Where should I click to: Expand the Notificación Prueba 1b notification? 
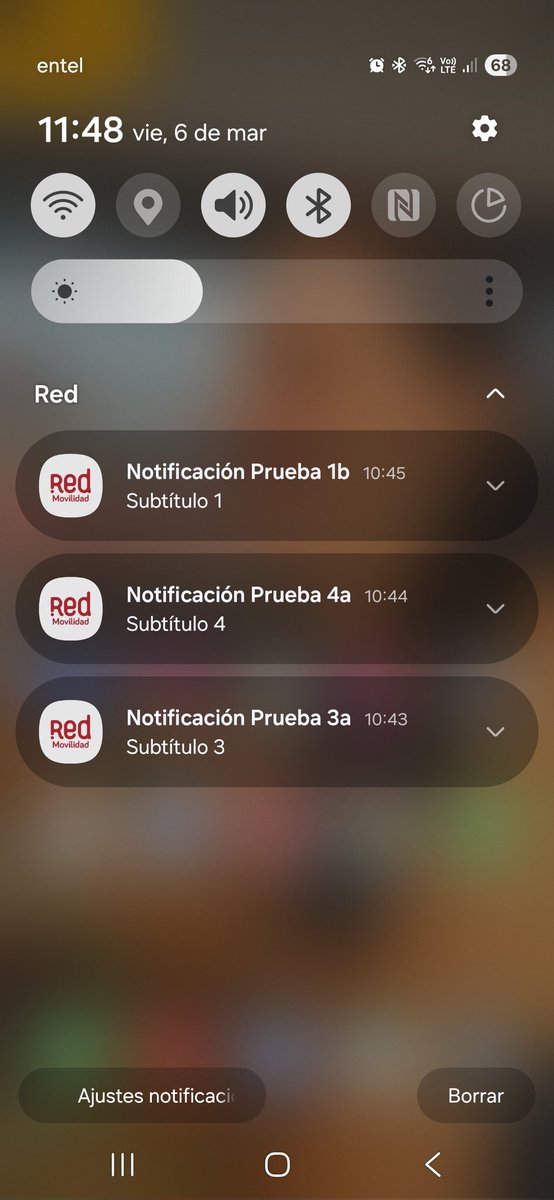495,486
